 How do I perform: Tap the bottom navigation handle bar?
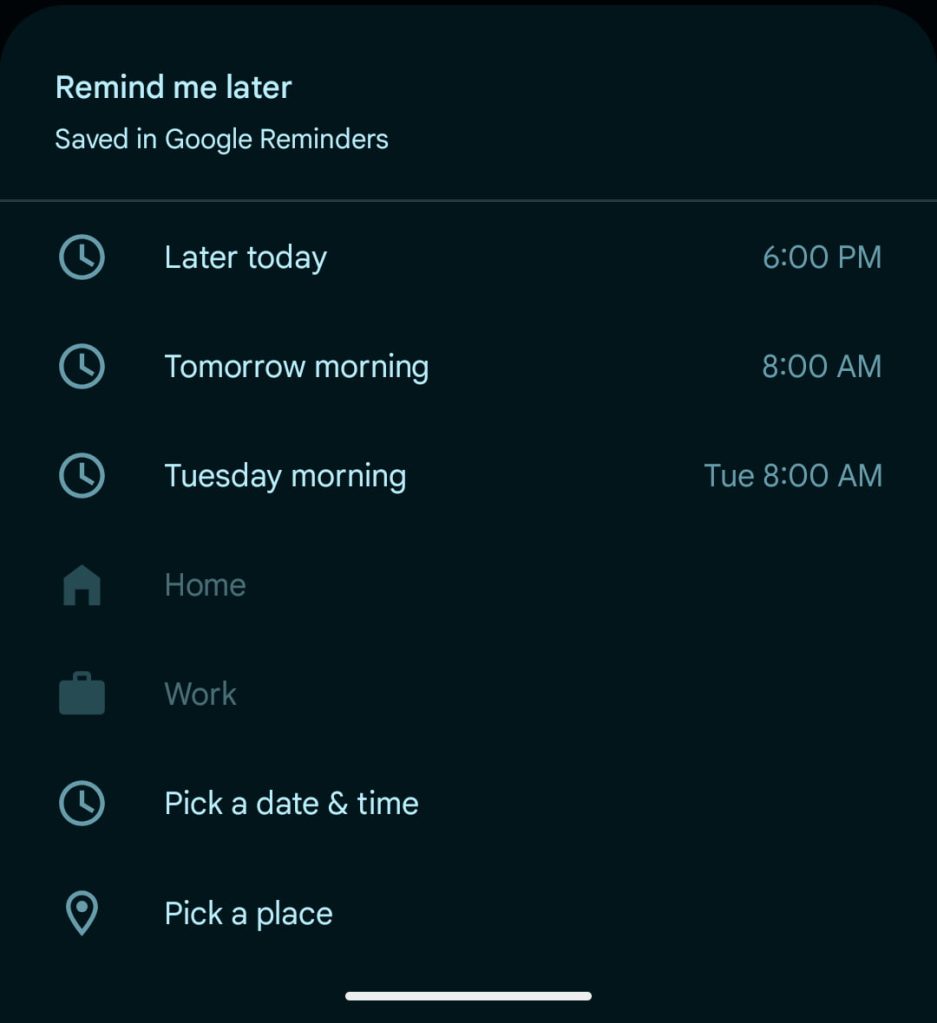[468, 995]
